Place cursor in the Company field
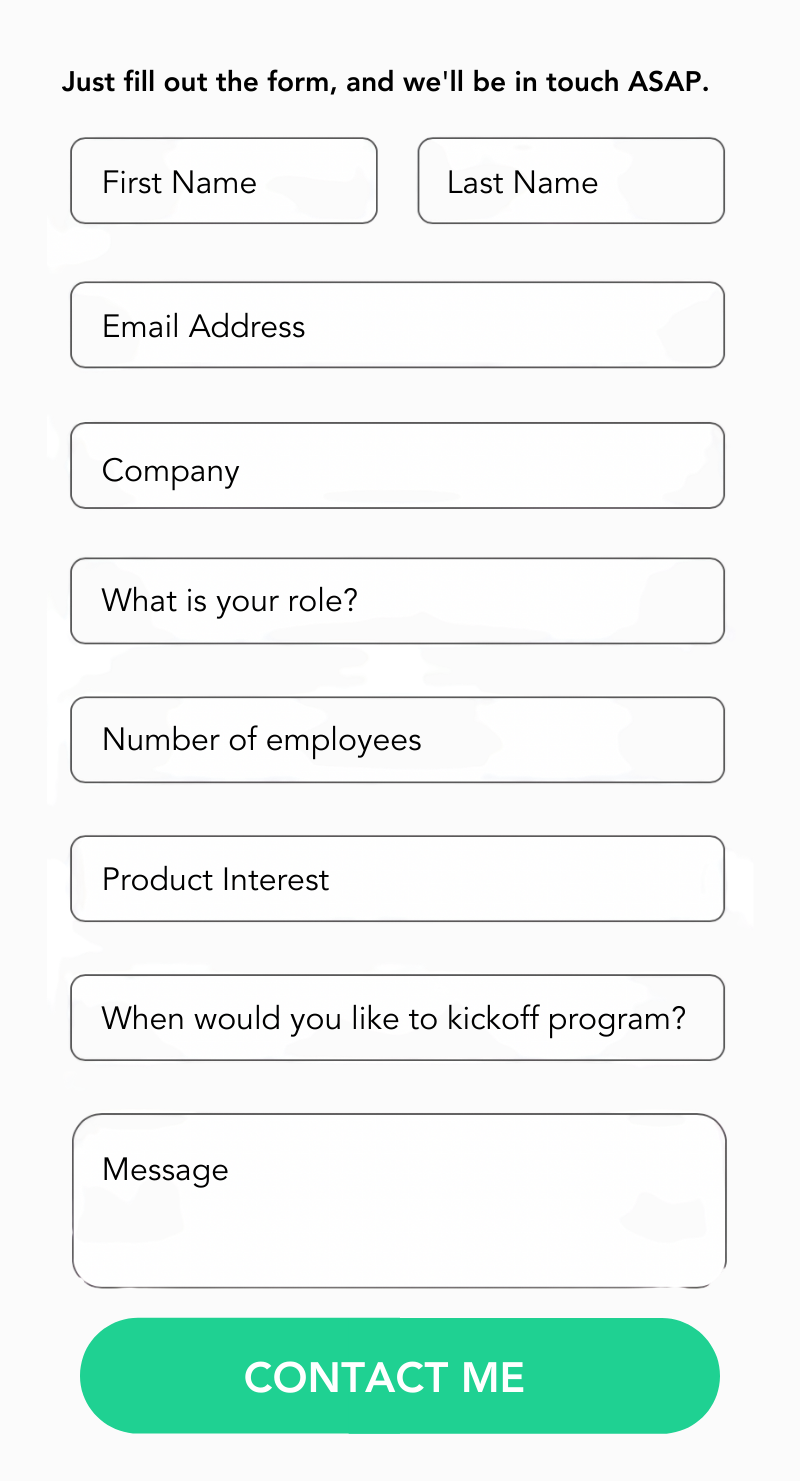Screen dimensions: 800x1481 [x=397, y=465]
